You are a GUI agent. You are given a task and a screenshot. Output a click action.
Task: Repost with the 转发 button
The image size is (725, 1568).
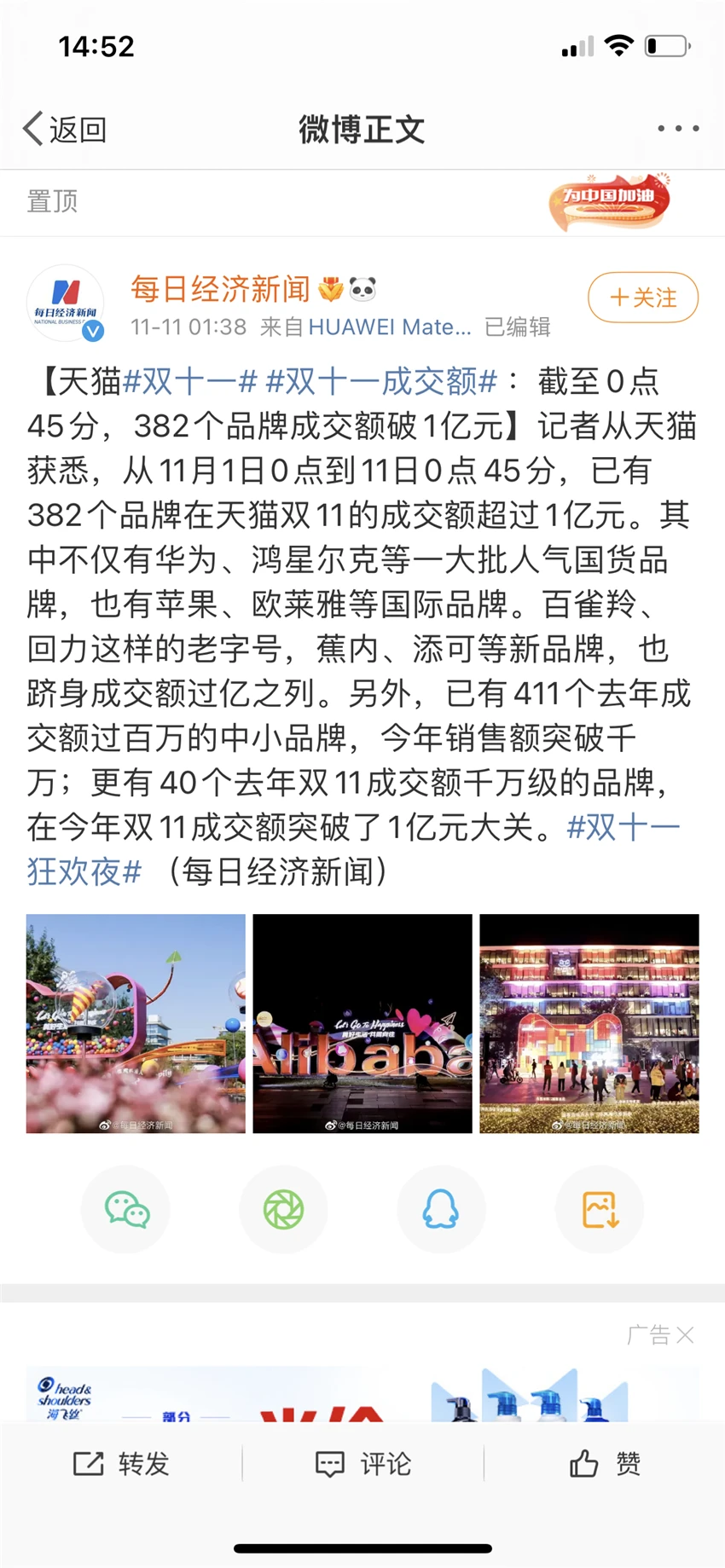coord(121,1464)
